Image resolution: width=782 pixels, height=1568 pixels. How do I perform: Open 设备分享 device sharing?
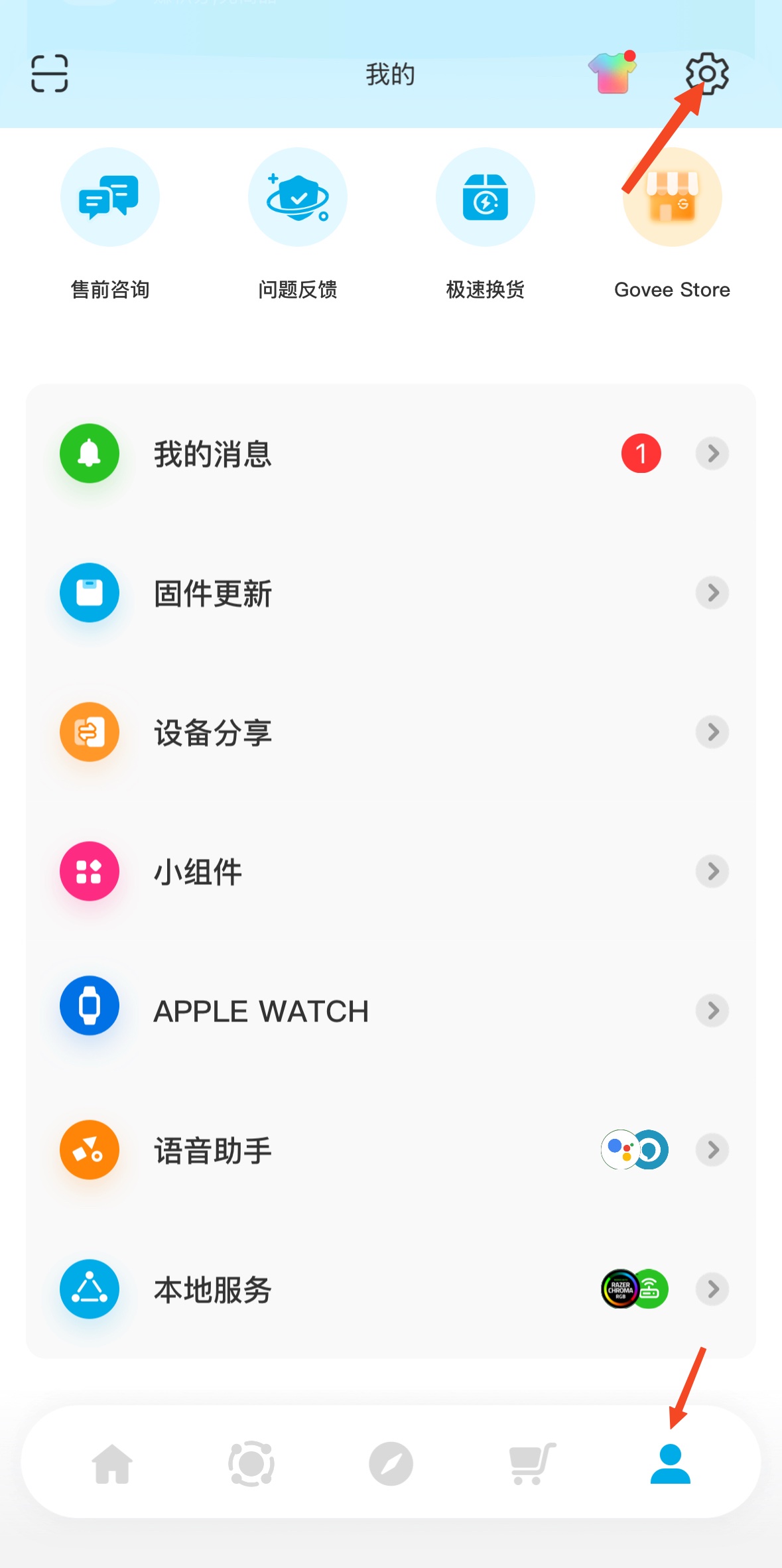tap(391, 732)
